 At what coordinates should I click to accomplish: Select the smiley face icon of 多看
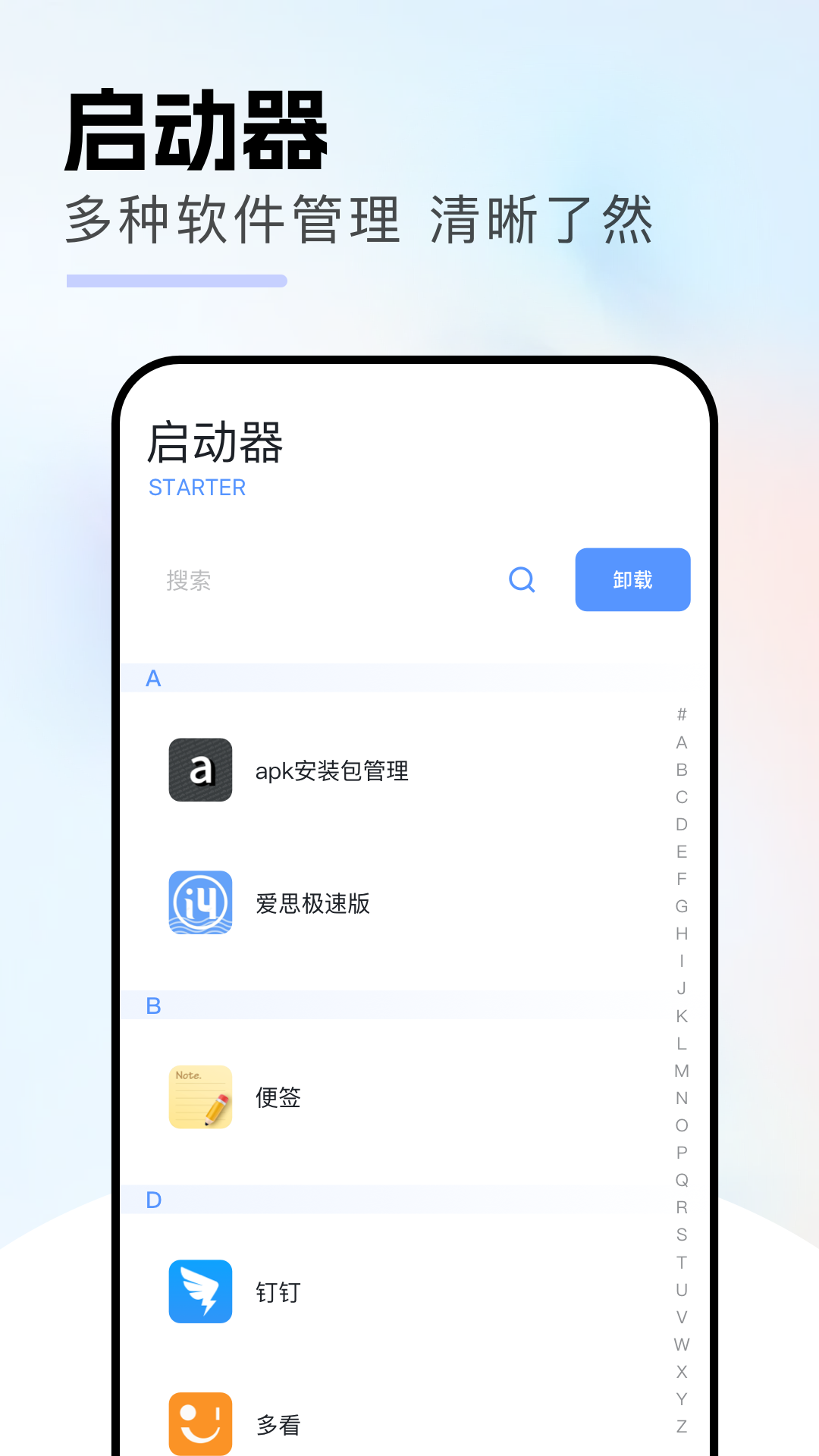(x=200, y=1423)
